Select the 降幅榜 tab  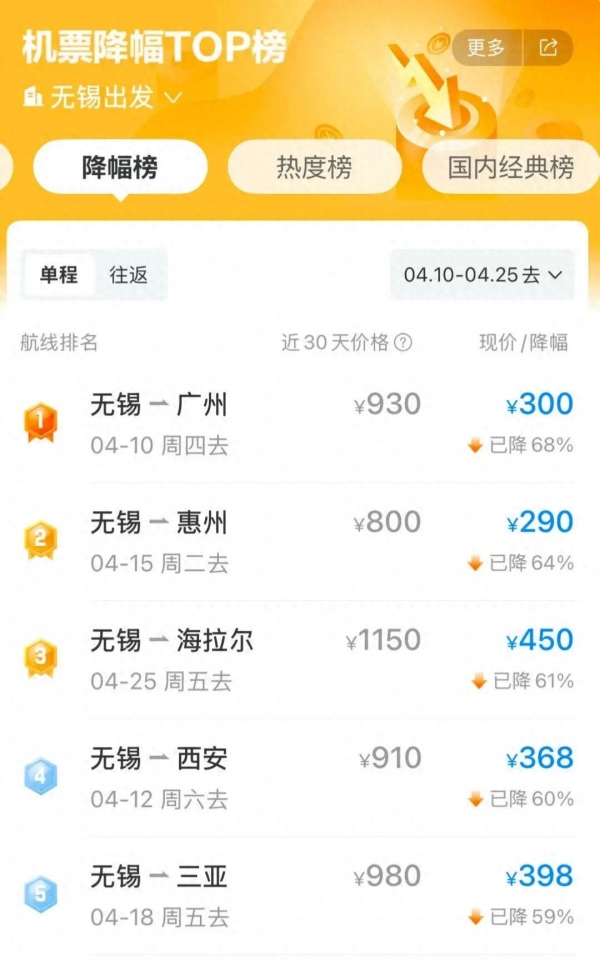pyautogui.click(x=120, y=168)
